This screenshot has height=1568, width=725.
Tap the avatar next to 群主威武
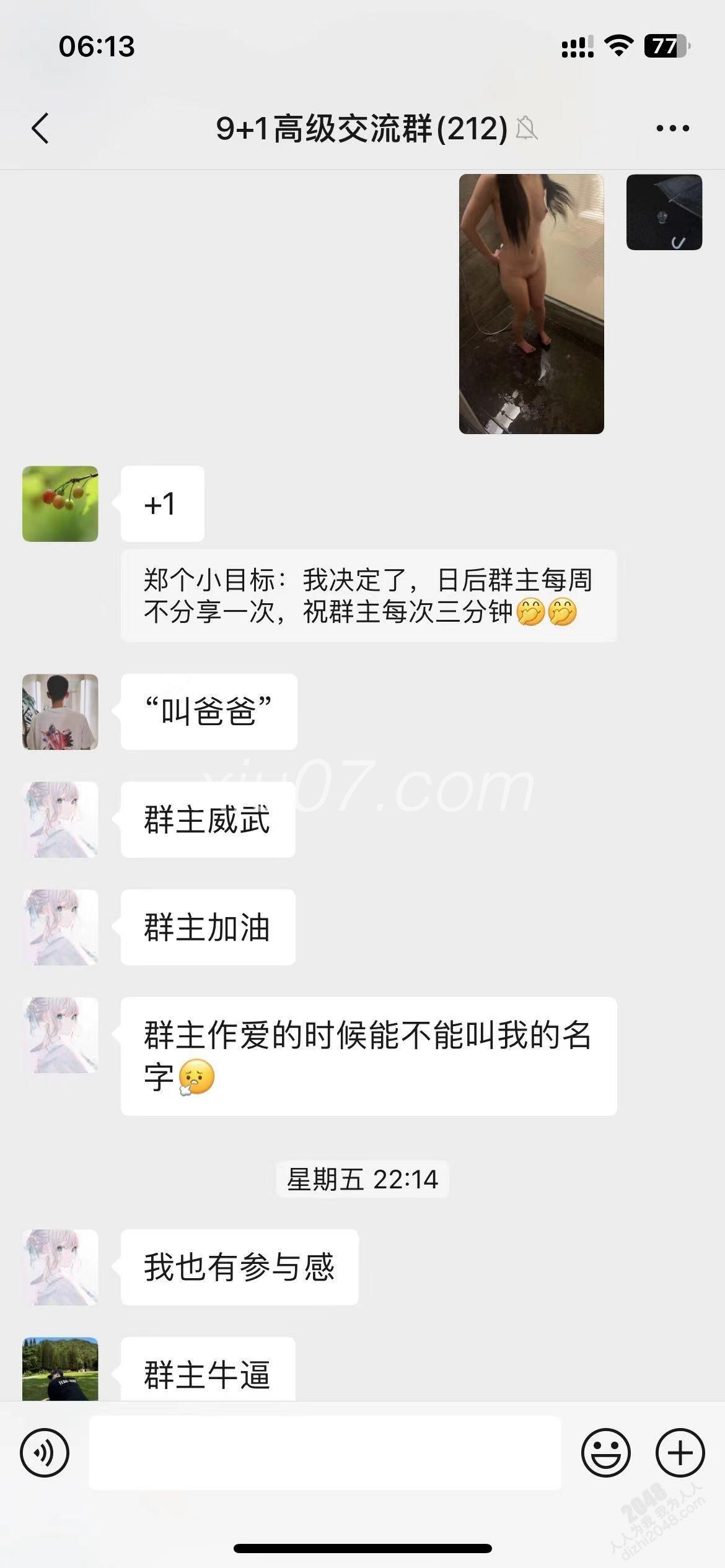click(60, 819)
